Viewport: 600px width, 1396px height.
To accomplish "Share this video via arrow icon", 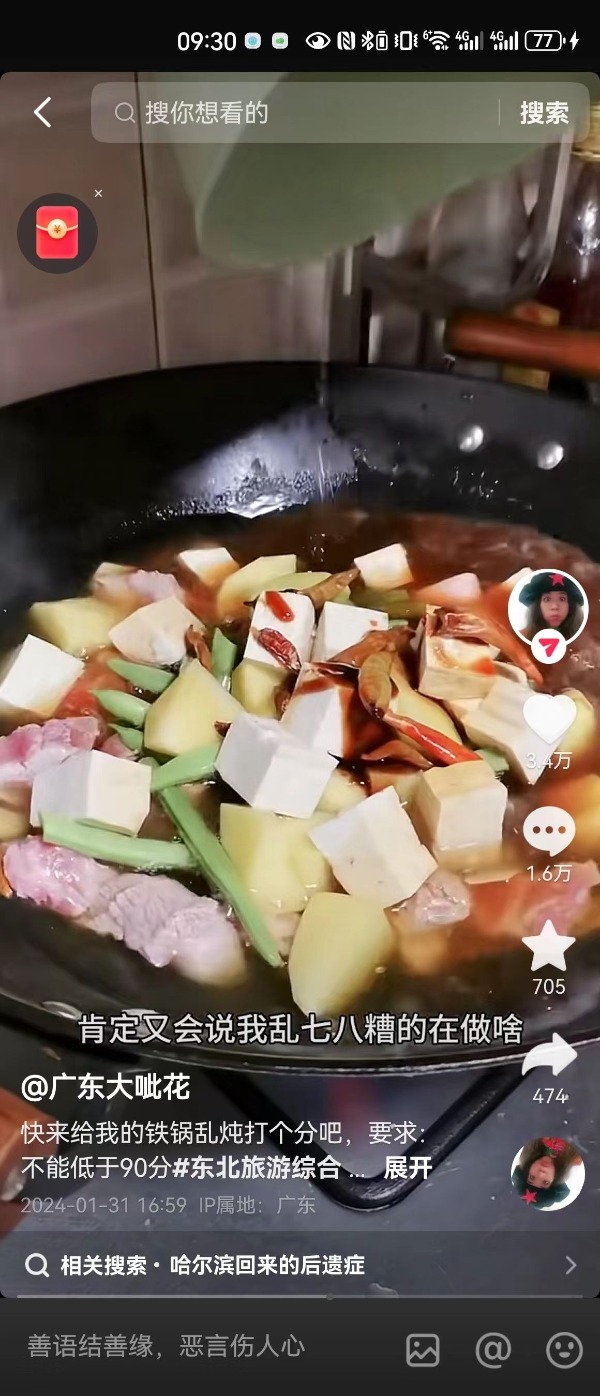I will point(549,1056).
